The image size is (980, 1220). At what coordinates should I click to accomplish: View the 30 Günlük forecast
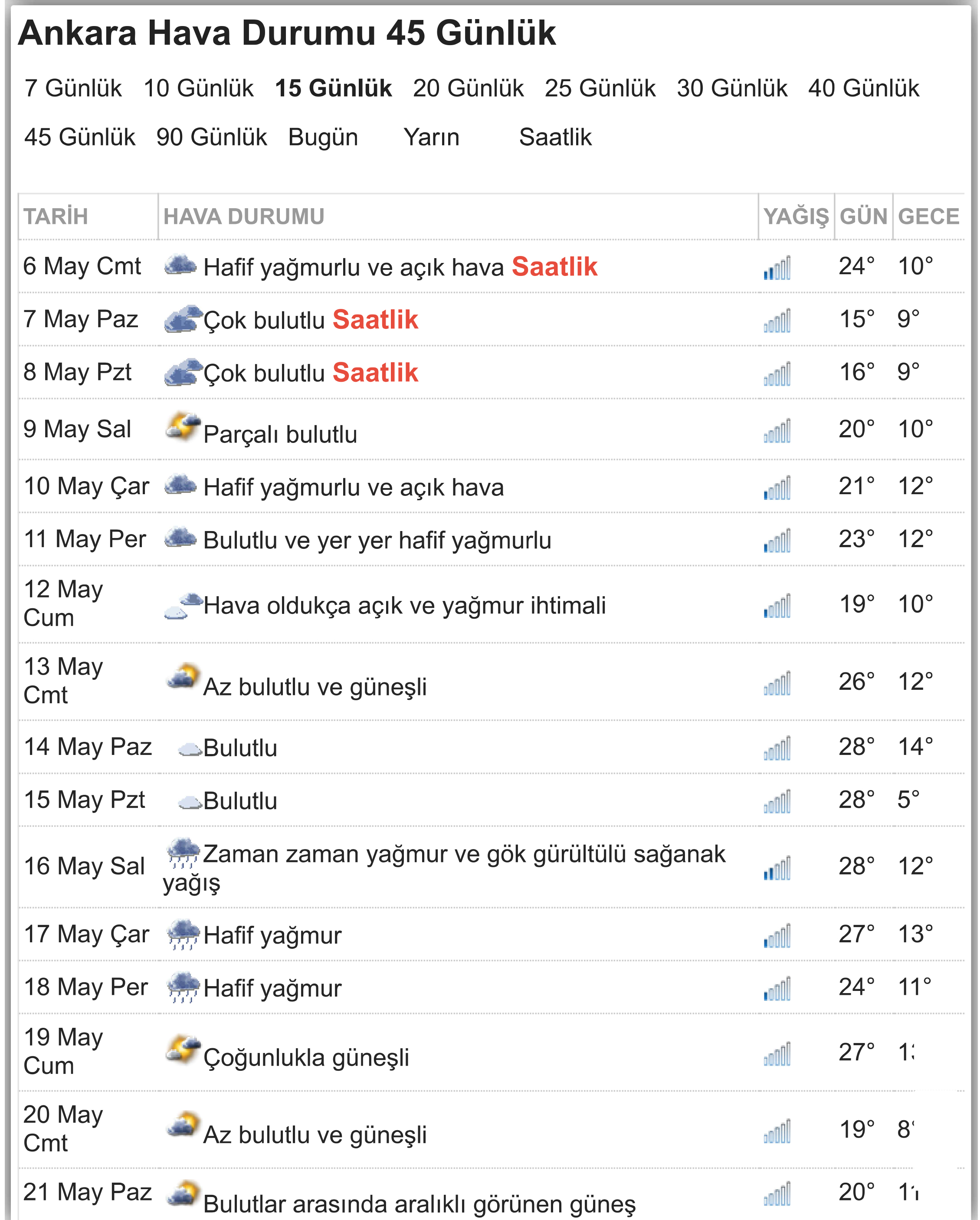731,88
